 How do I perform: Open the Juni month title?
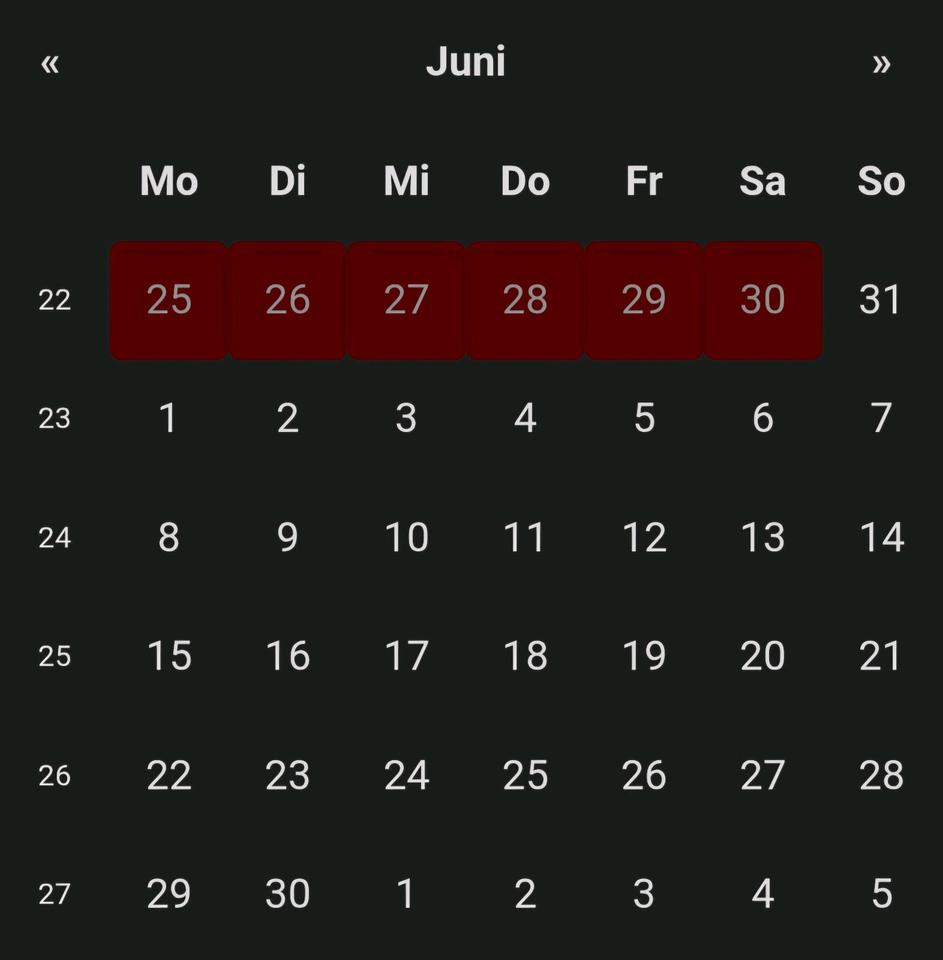(x=466, y=62)
